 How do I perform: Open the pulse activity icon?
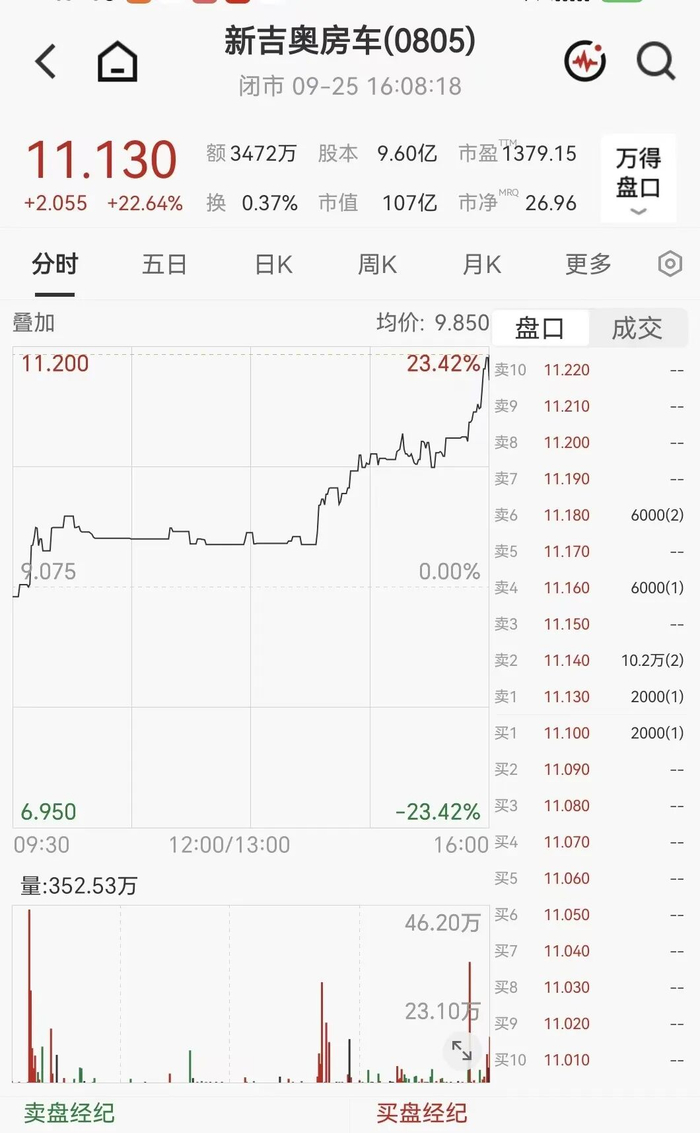click(584, 61)
